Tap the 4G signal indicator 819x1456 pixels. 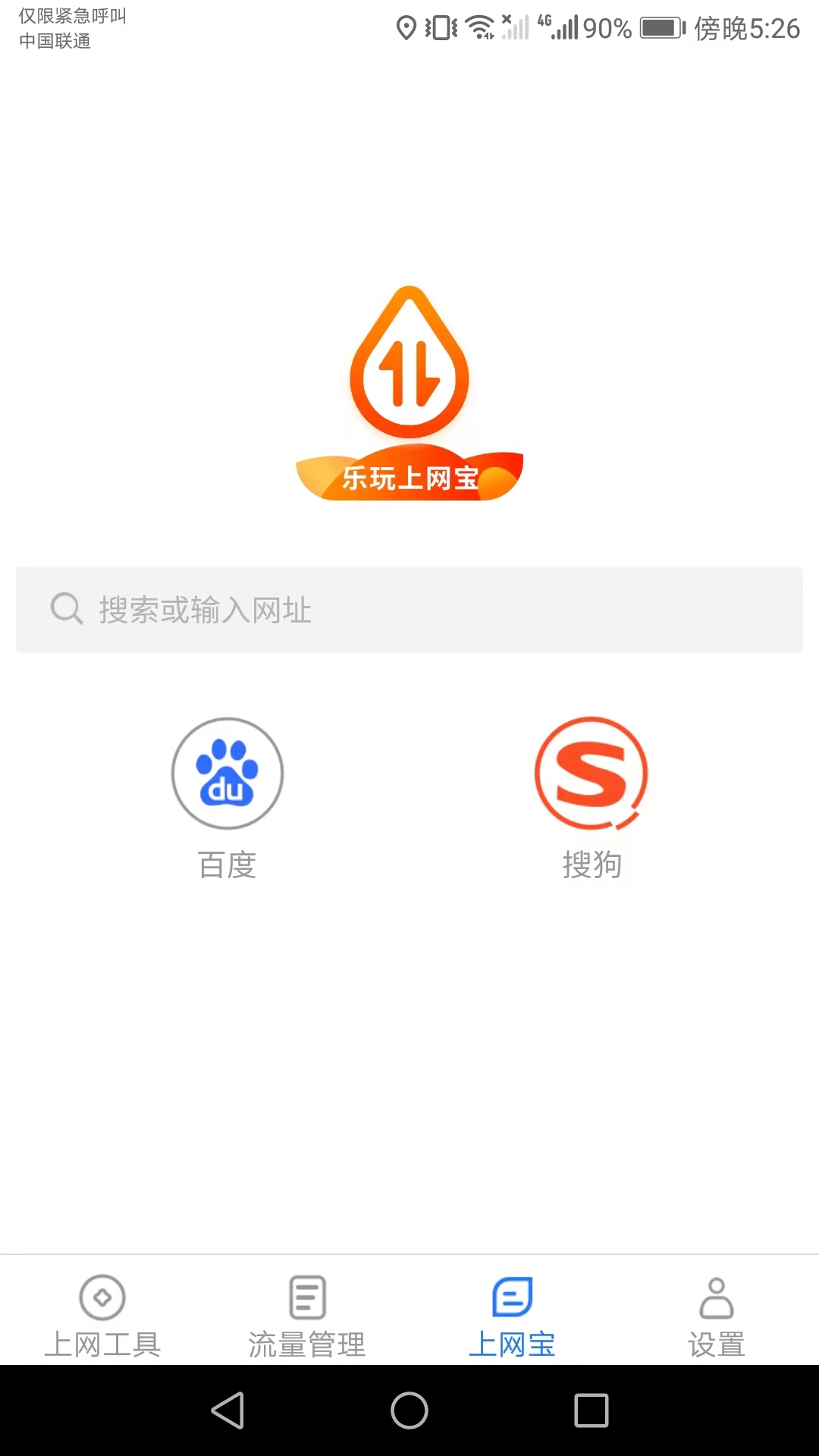click(x=559, y=27)
